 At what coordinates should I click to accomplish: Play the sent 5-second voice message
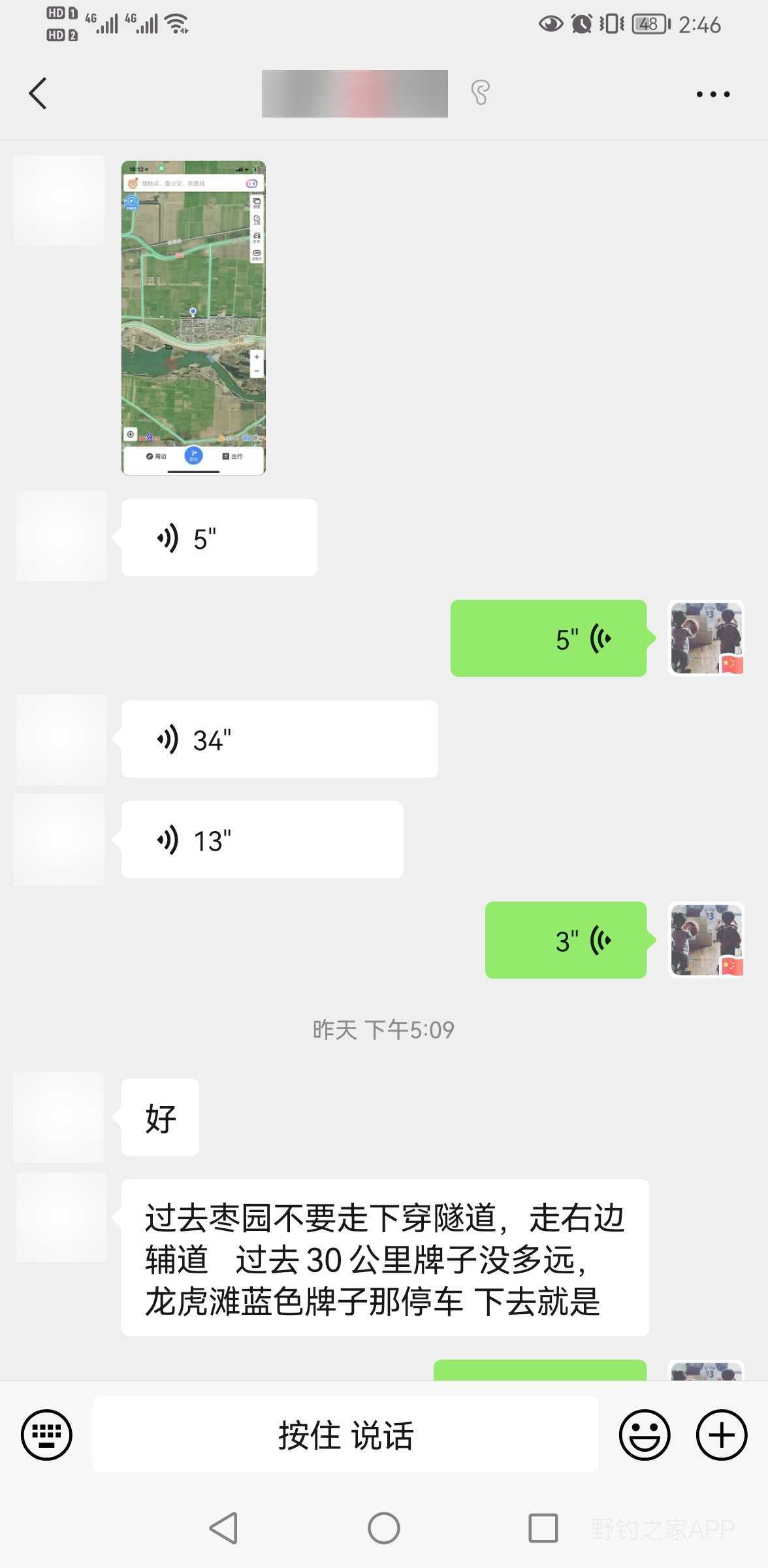[549, 638]
